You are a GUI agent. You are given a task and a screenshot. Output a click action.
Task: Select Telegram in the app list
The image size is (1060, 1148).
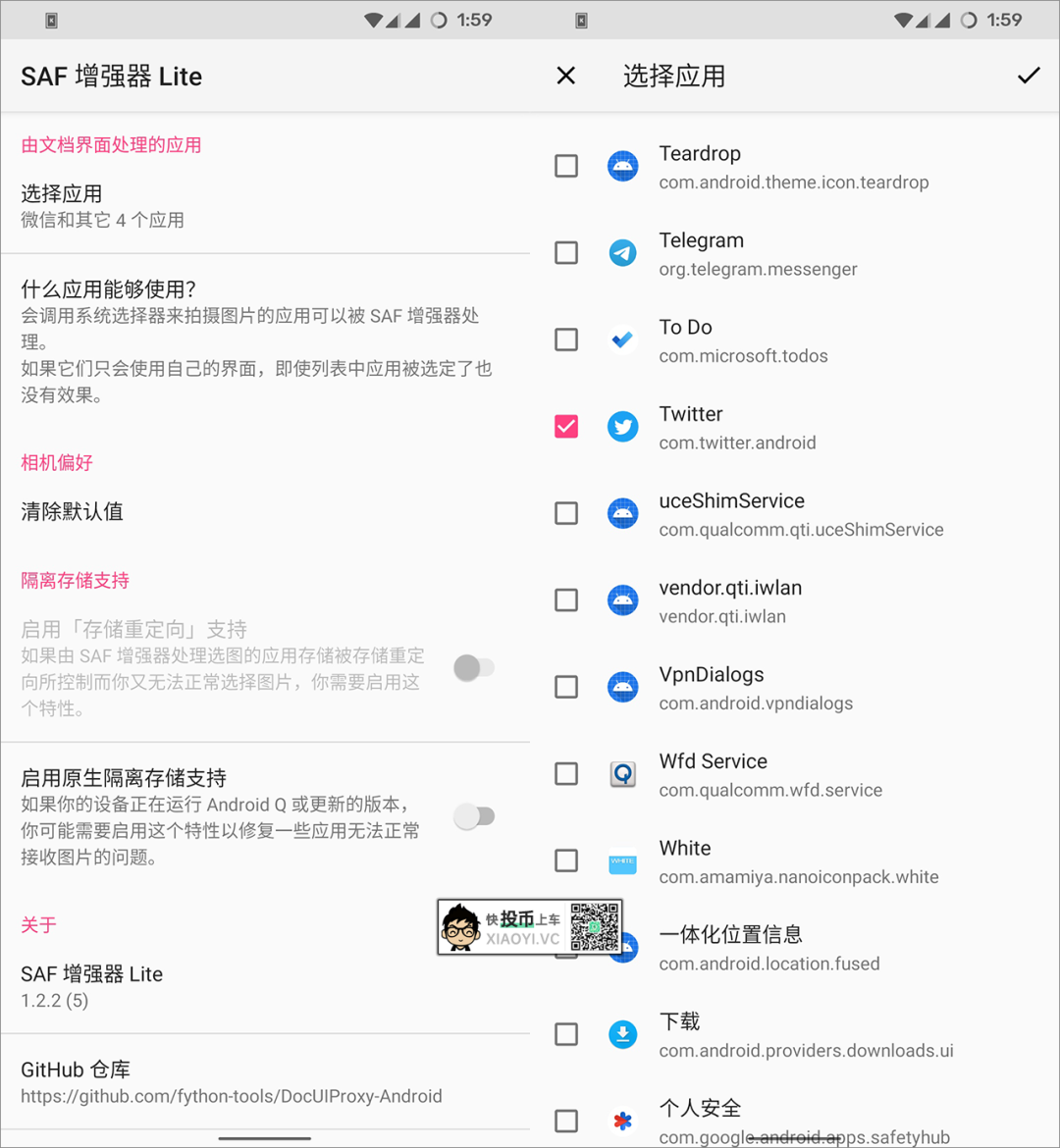[566, 253]
